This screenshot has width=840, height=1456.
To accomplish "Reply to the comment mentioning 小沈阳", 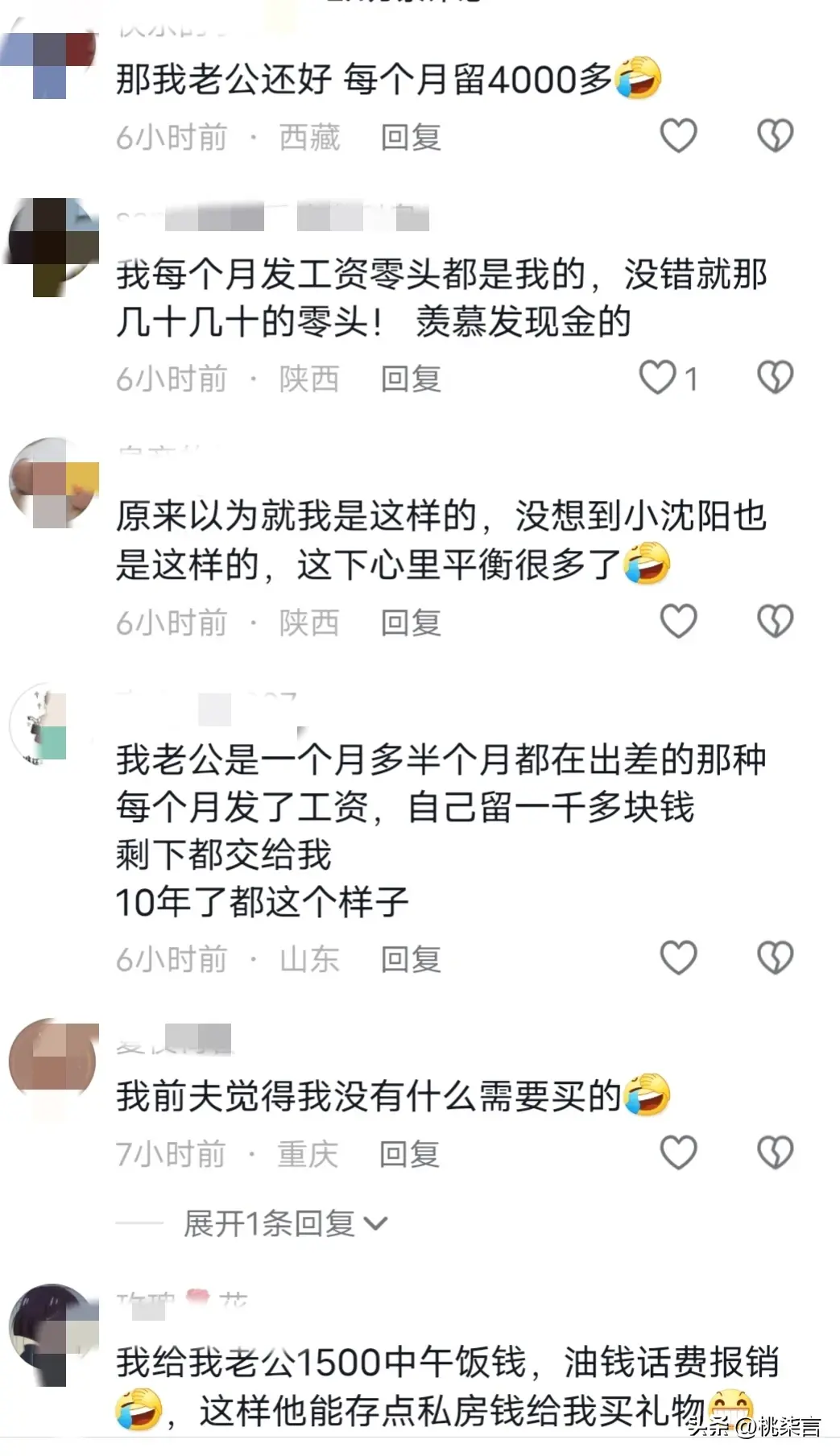I will point(411,623).
